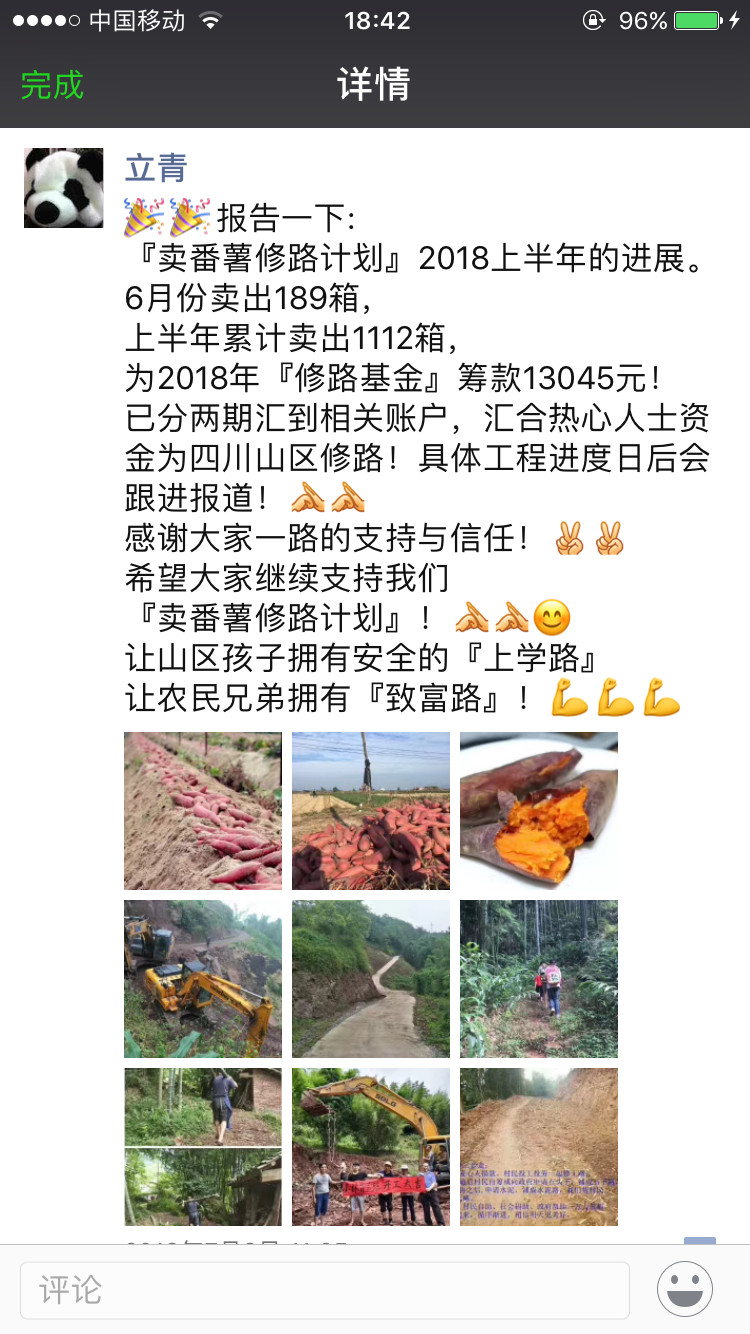This screenshot has width=750, height=1334.
Task: Open the two-part bamboo house photo
Action: point(203,1147)
